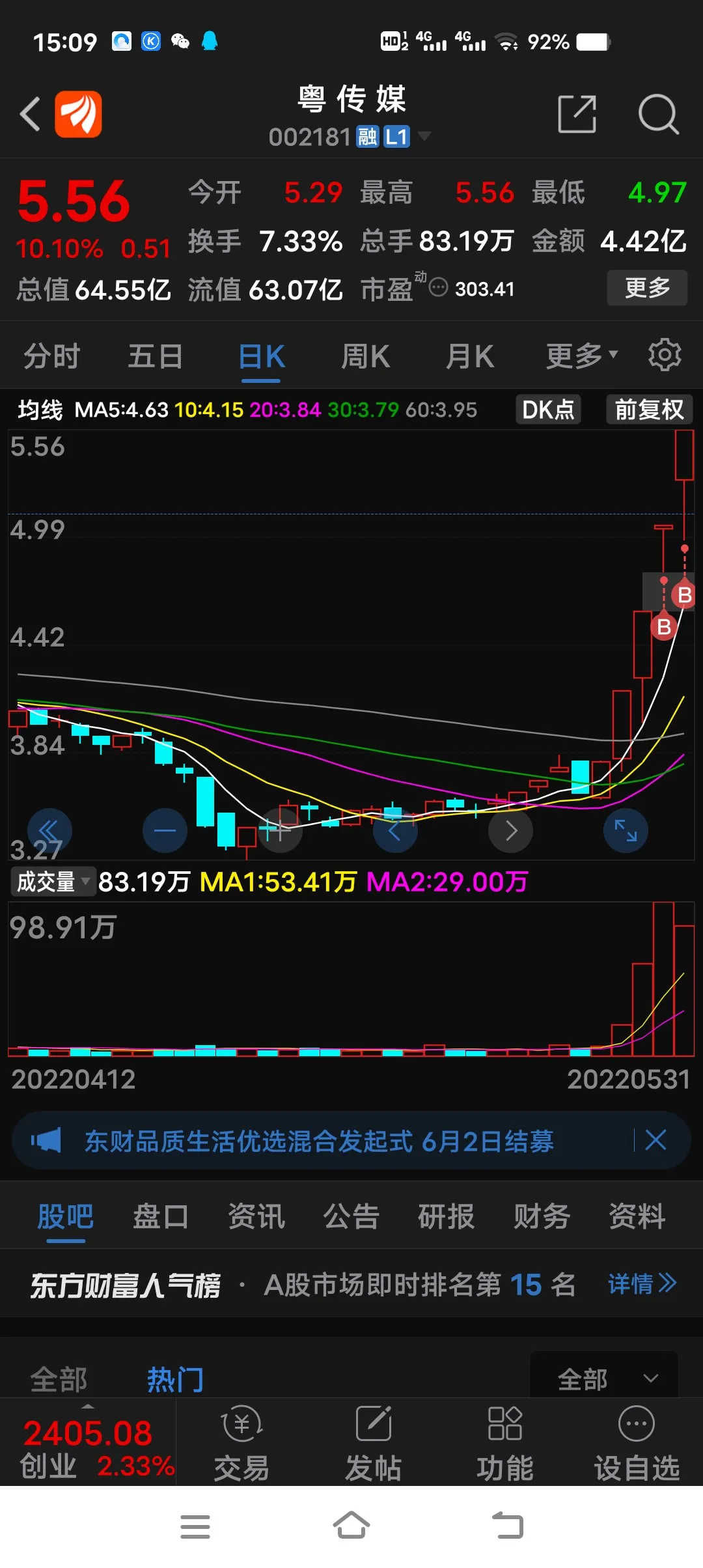Zoom out the K-line chart
The height and width of the screenshot is (1568, 703).
tap(165, 830)
